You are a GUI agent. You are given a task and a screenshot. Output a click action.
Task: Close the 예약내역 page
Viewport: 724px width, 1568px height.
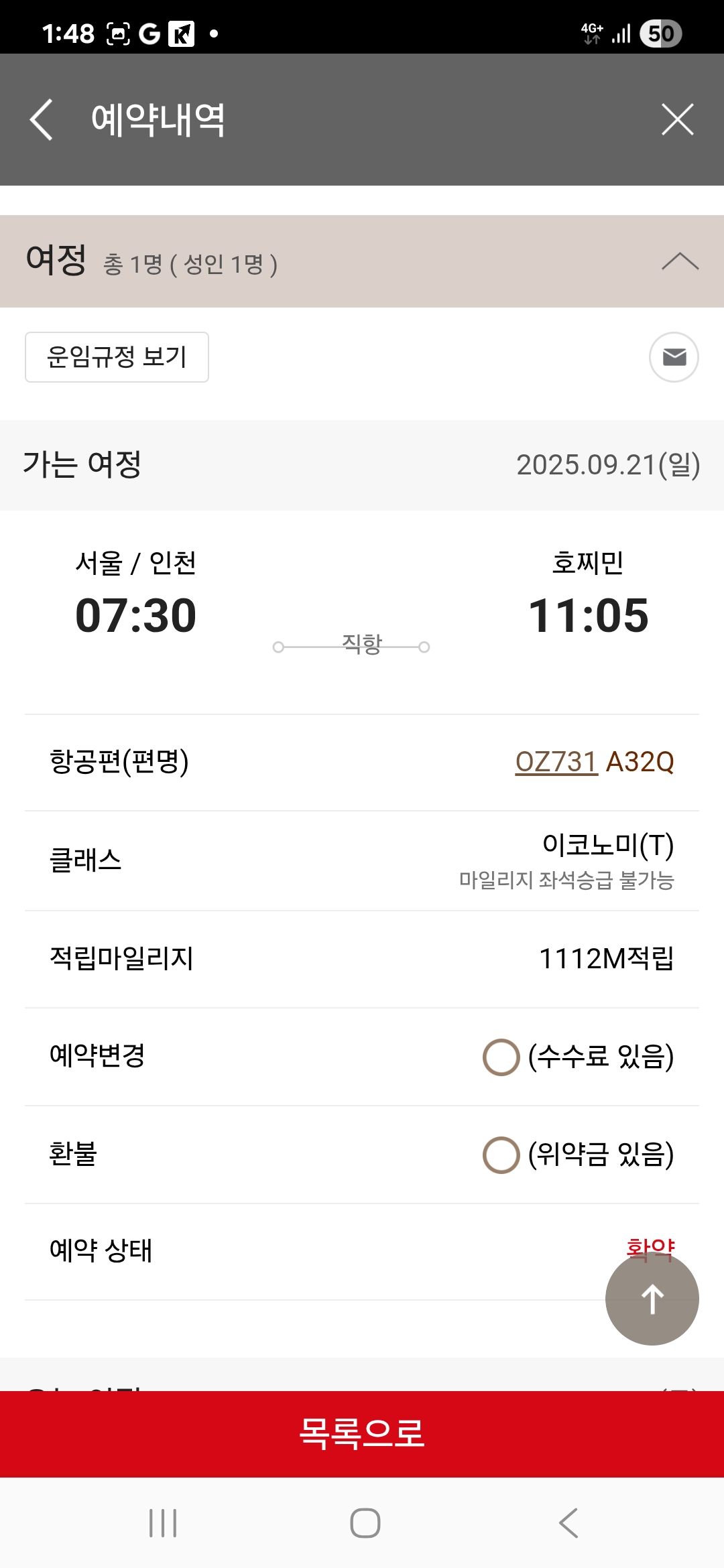[x=677, y=120]
